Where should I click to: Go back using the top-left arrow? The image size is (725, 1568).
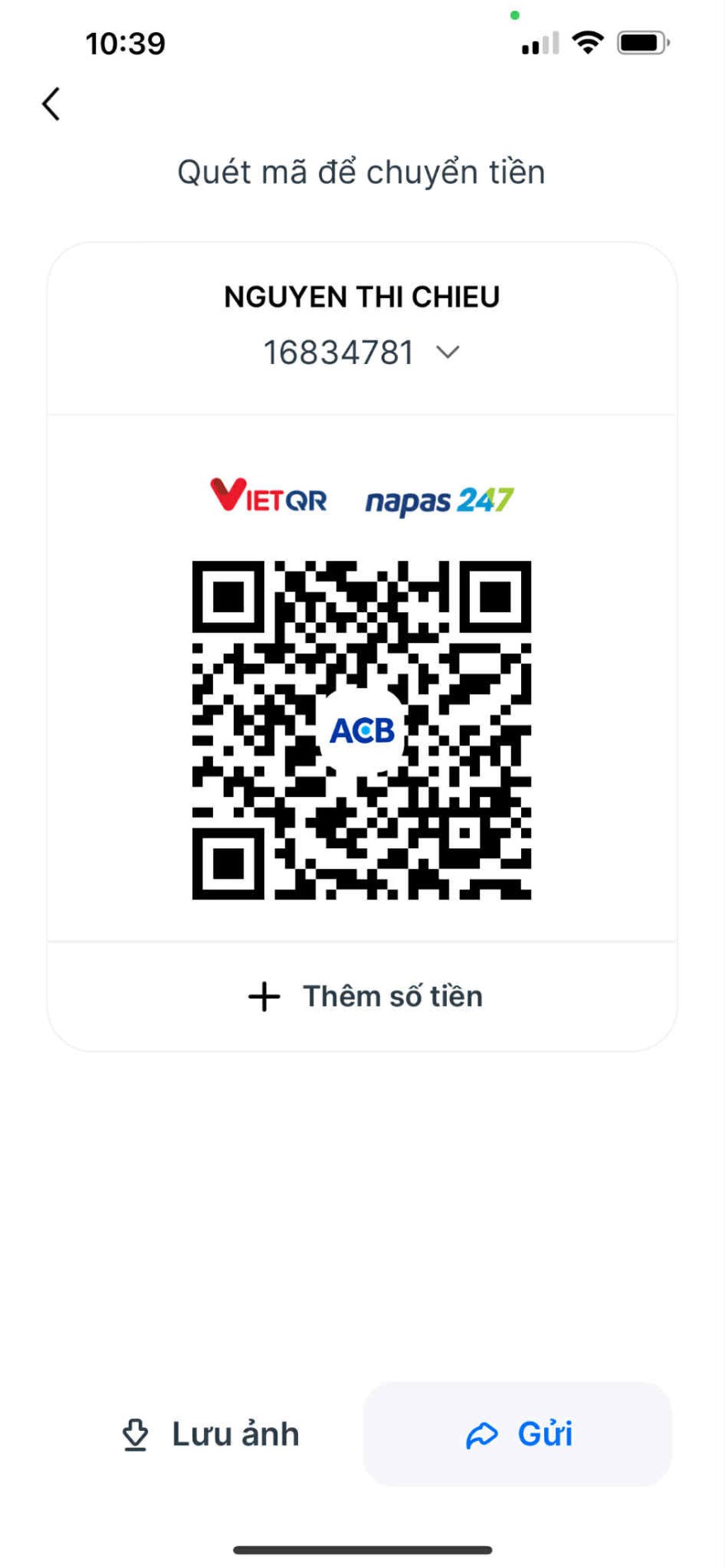(51, 104)
